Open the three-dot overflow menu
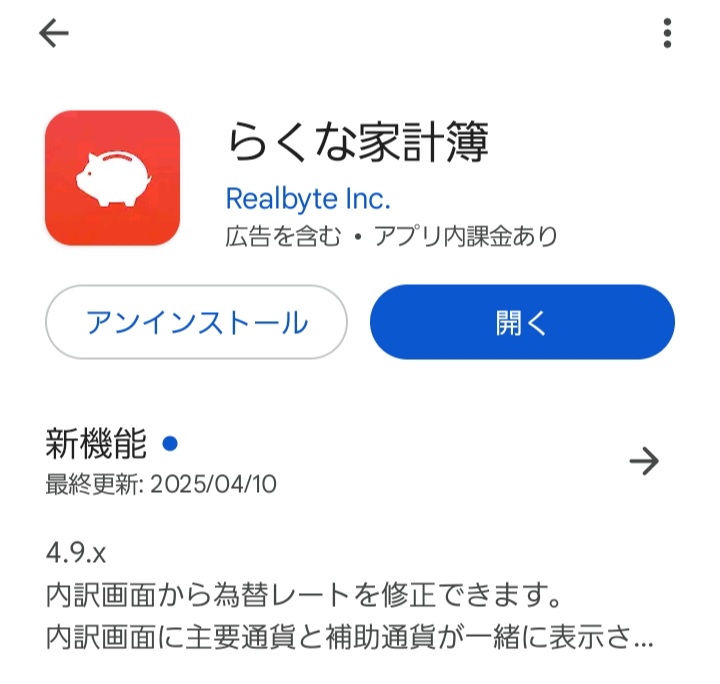The height and width of the screenshot is (684, 720). tap(667, 33)
